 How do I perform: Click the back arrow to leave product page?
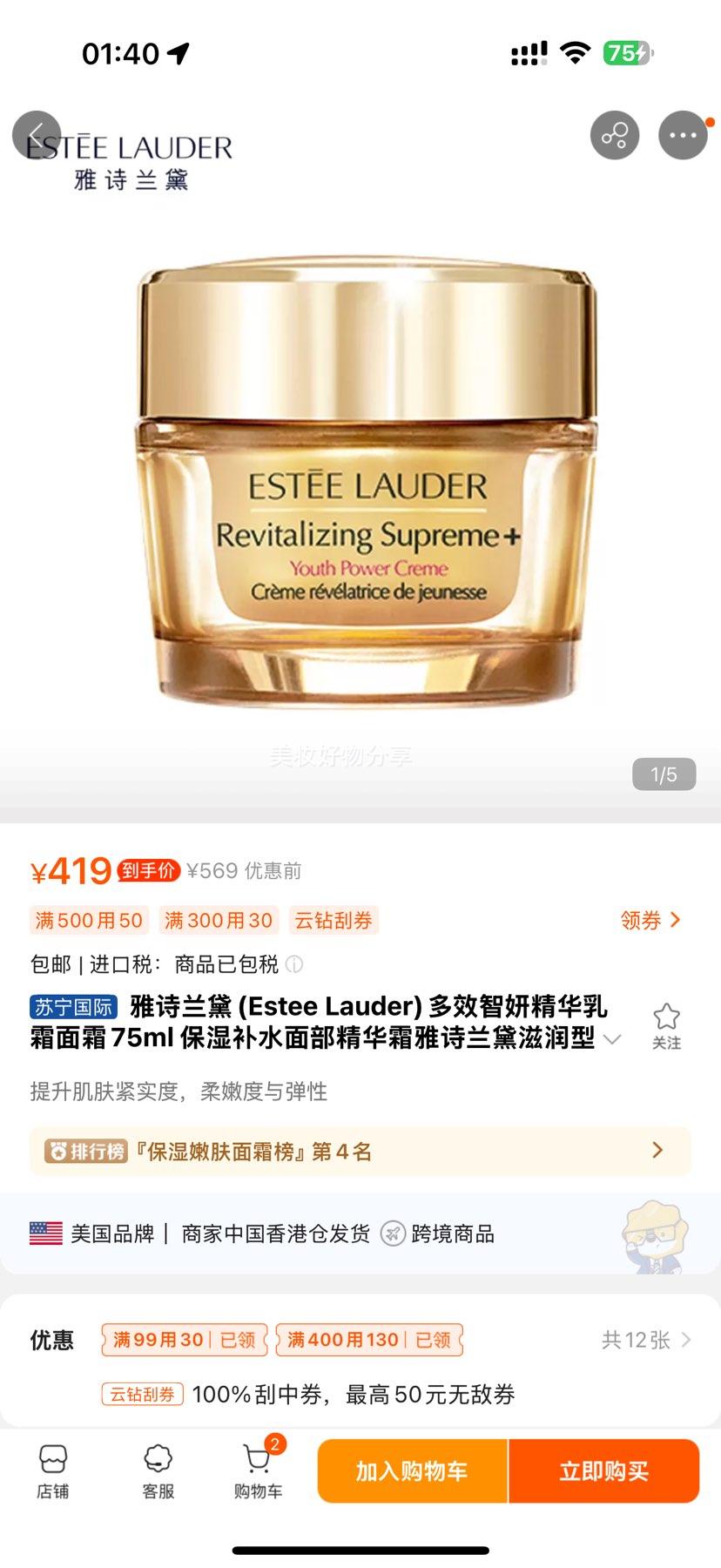pyautogui.click(x=37, y=135)
